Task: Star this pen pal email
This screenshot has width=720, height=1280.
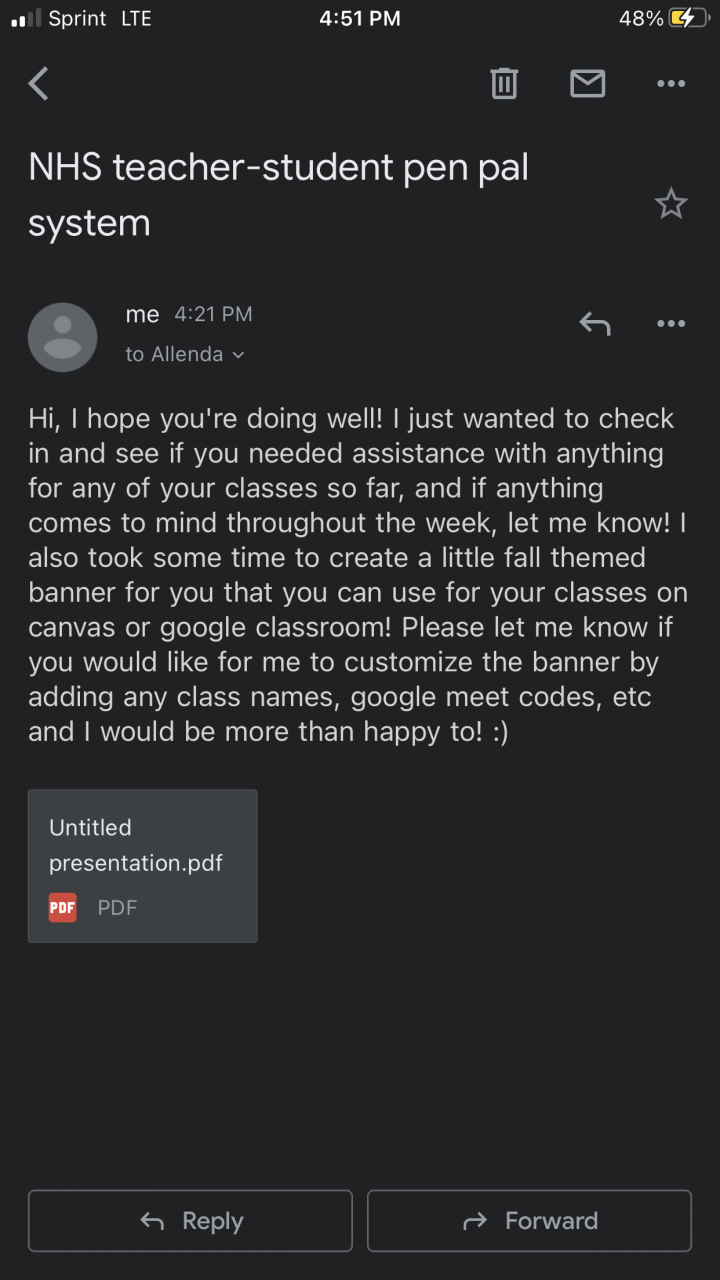Action: pos(671,204)
